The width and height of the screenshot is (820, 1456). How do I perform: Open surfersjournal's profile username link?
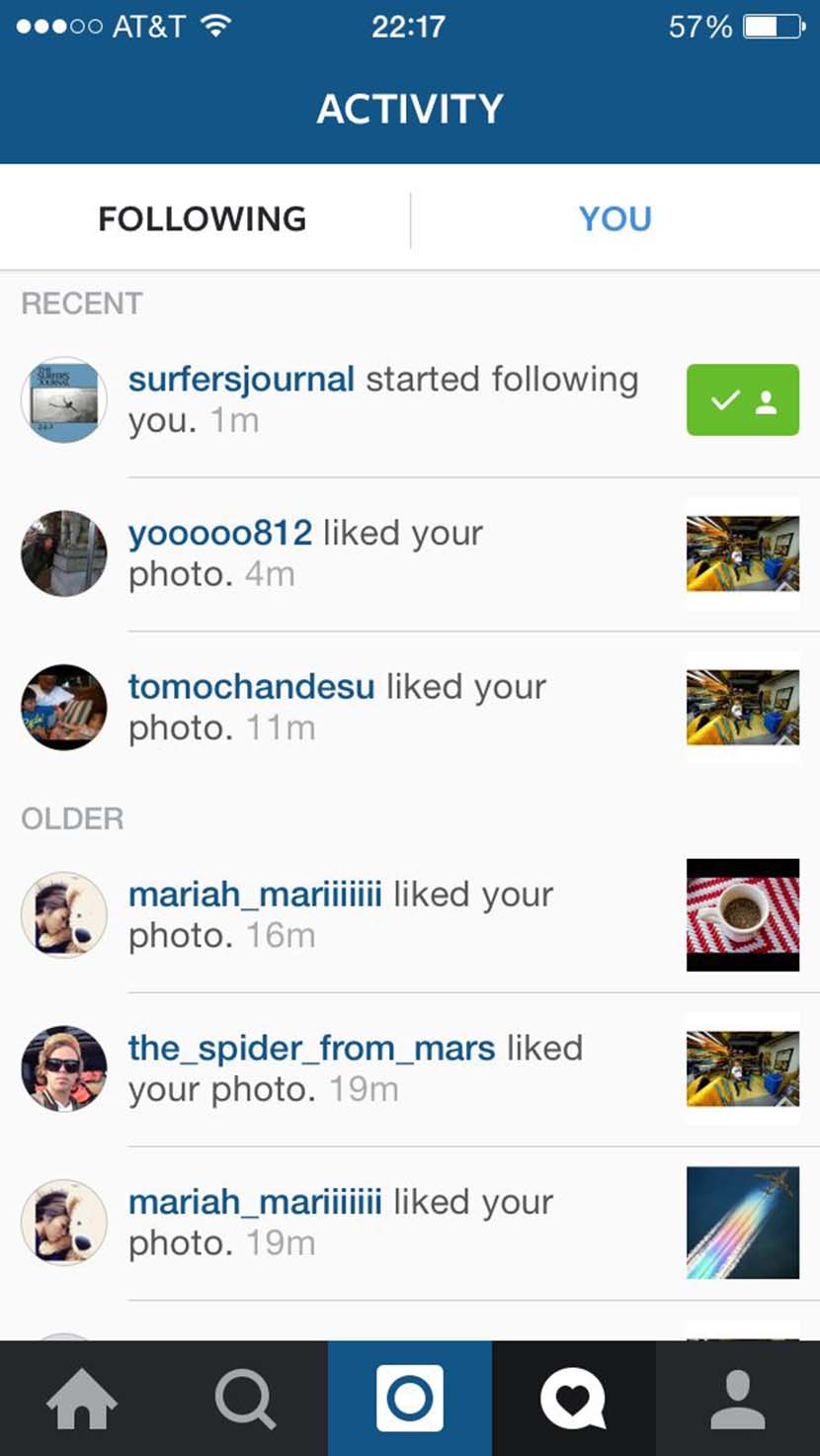click(x=241, y=380)
